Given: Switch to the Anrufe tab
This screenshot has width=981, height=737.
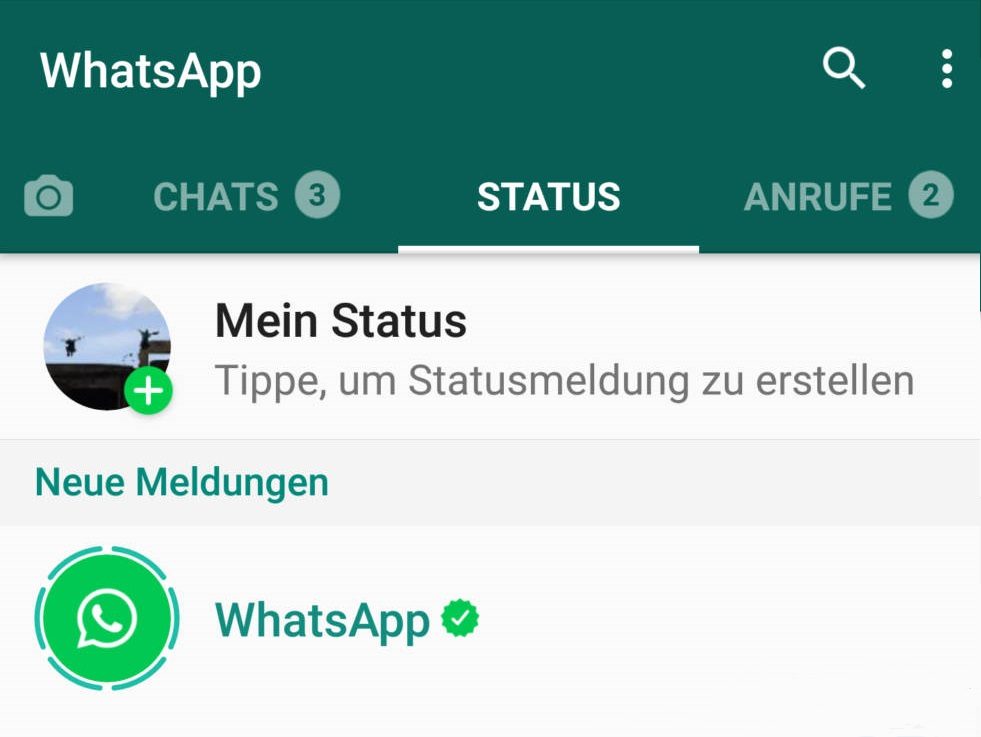Looking at the screenshot, I should [x=846, y=196].
